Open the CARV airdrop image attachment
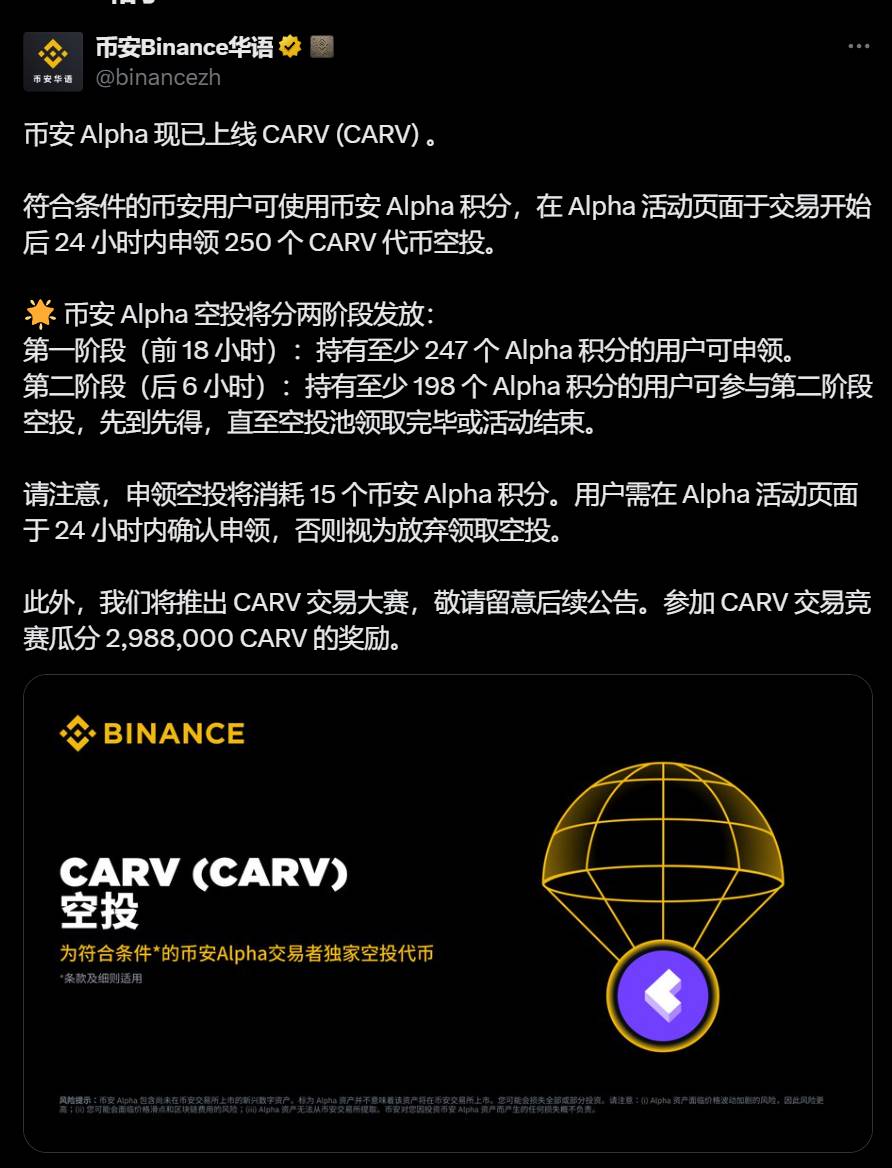Viewport: 892px width, 1168px height. (x=447, y=912)
